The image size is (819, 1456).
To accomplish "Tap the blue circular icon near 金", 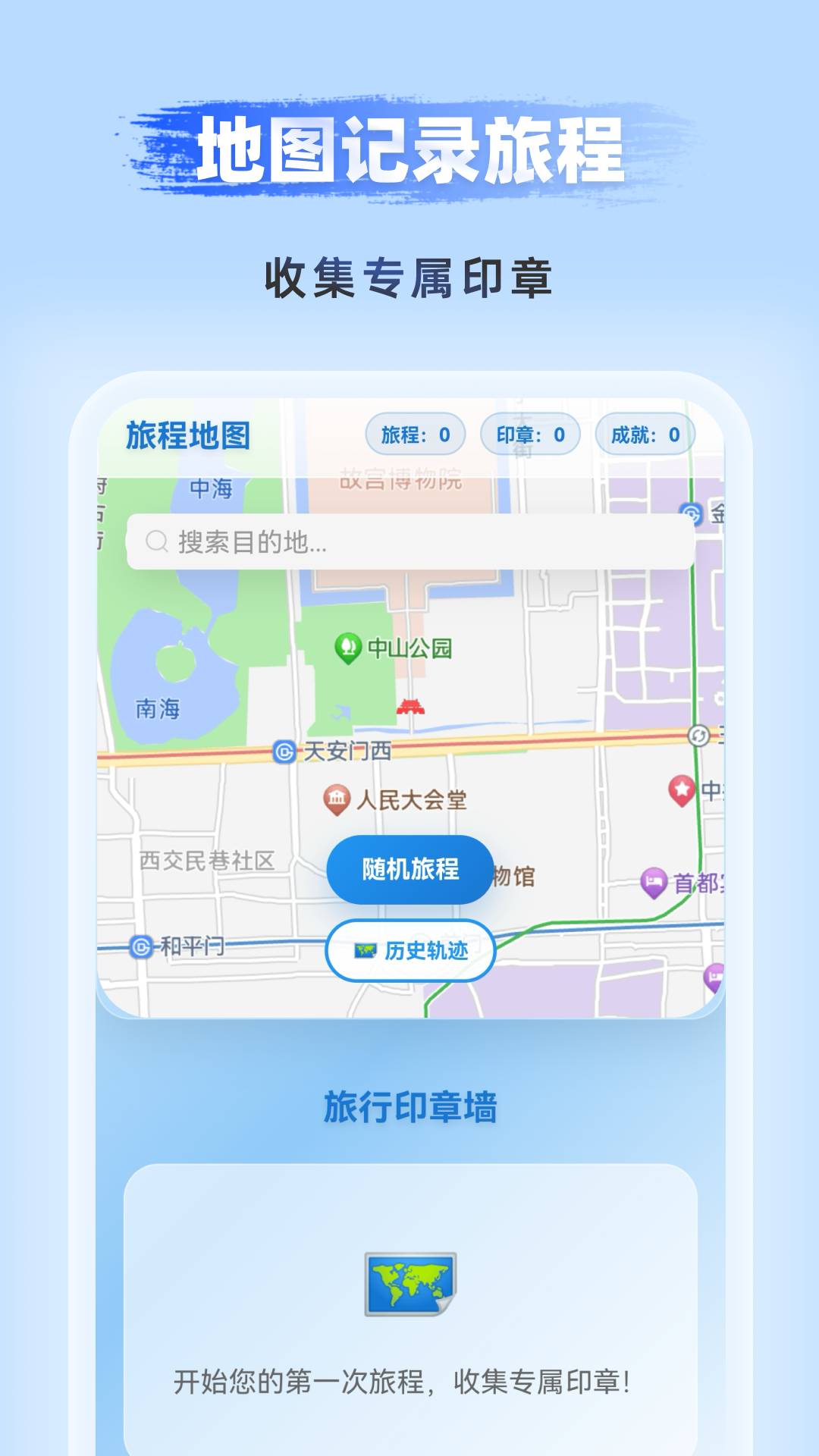I will click(689, 514).
